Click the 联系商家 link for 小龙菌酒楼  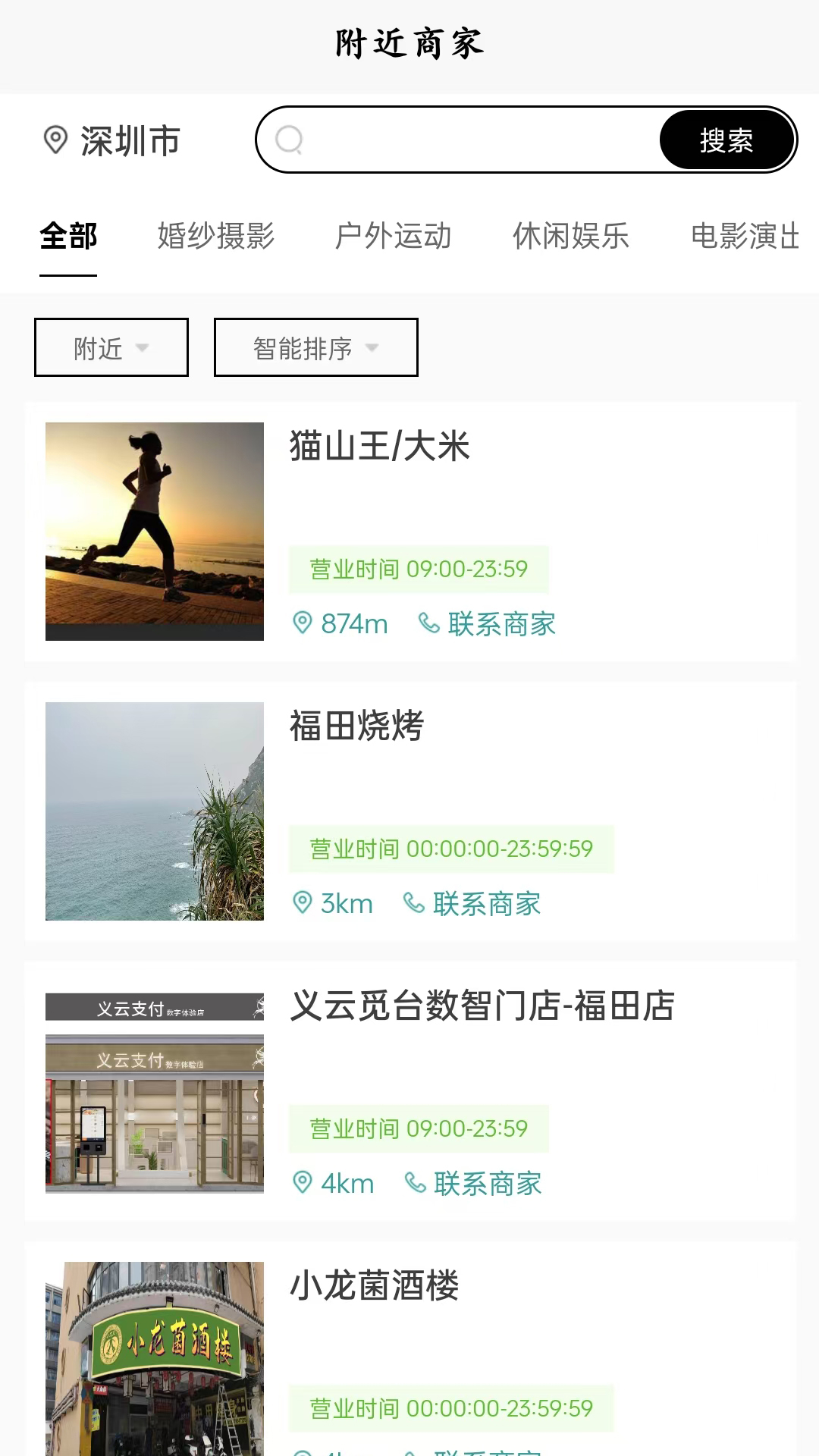[485, 1452]
